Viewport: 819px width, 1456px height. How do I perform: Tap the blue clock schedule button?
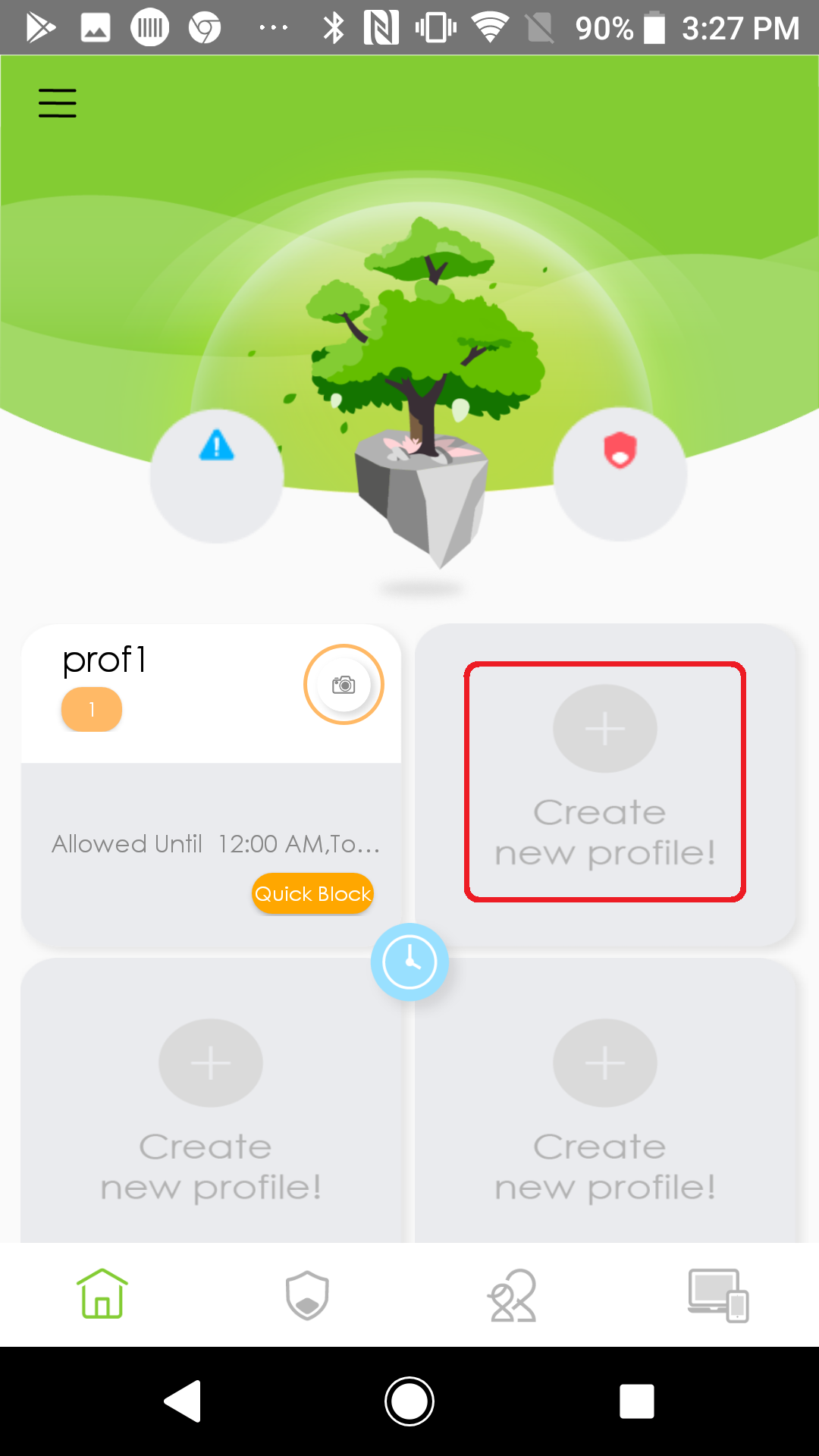pos(409,962)
